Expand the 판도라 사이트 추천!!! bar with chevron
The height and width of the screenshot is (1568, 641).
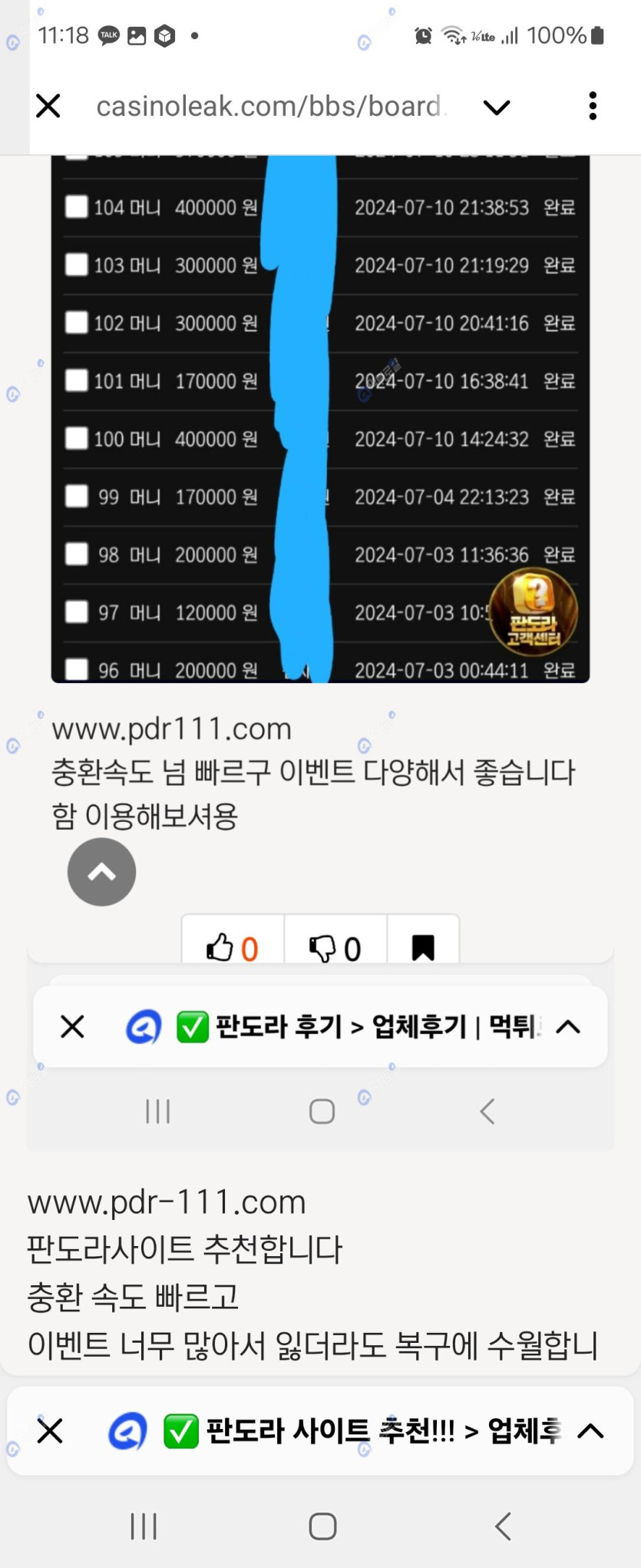pyautogui.click(x=590, y=1430)
